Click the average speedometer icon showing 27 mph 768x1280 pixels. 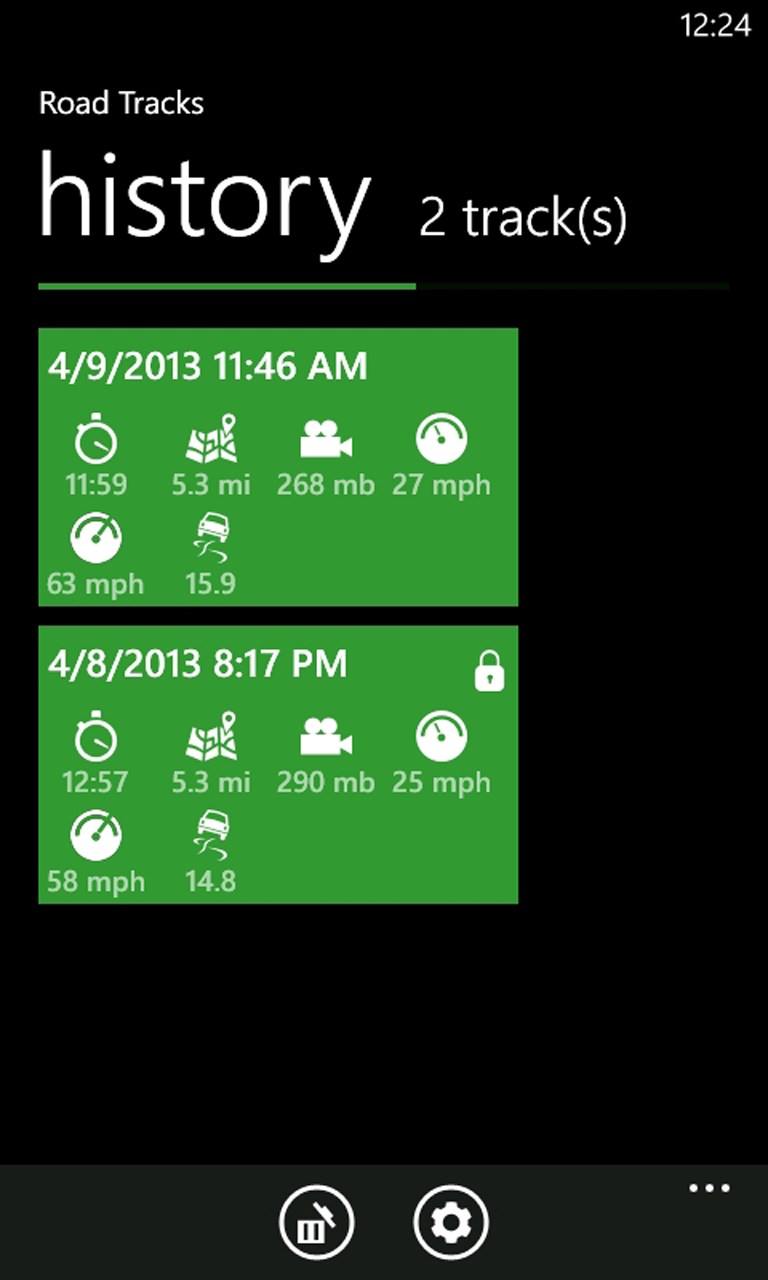441,438
